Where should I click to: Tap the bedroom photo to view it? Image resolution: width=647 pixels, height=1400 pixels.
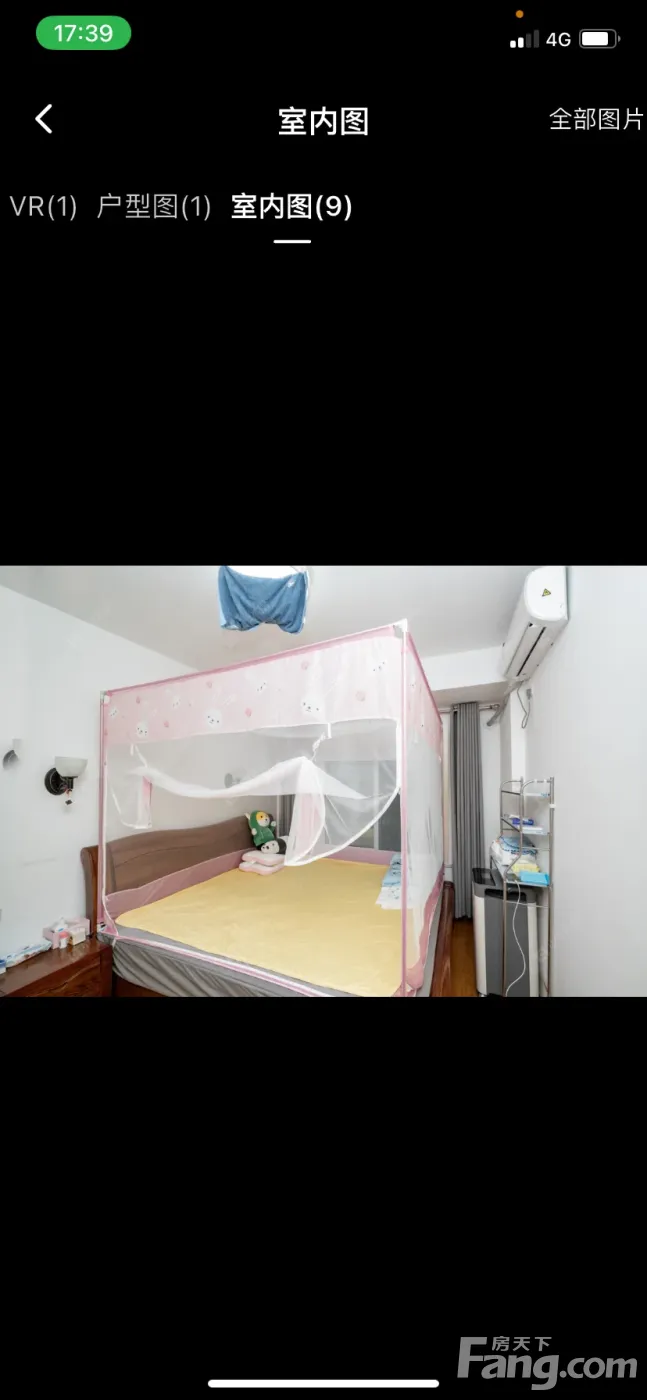click(323, 781)
